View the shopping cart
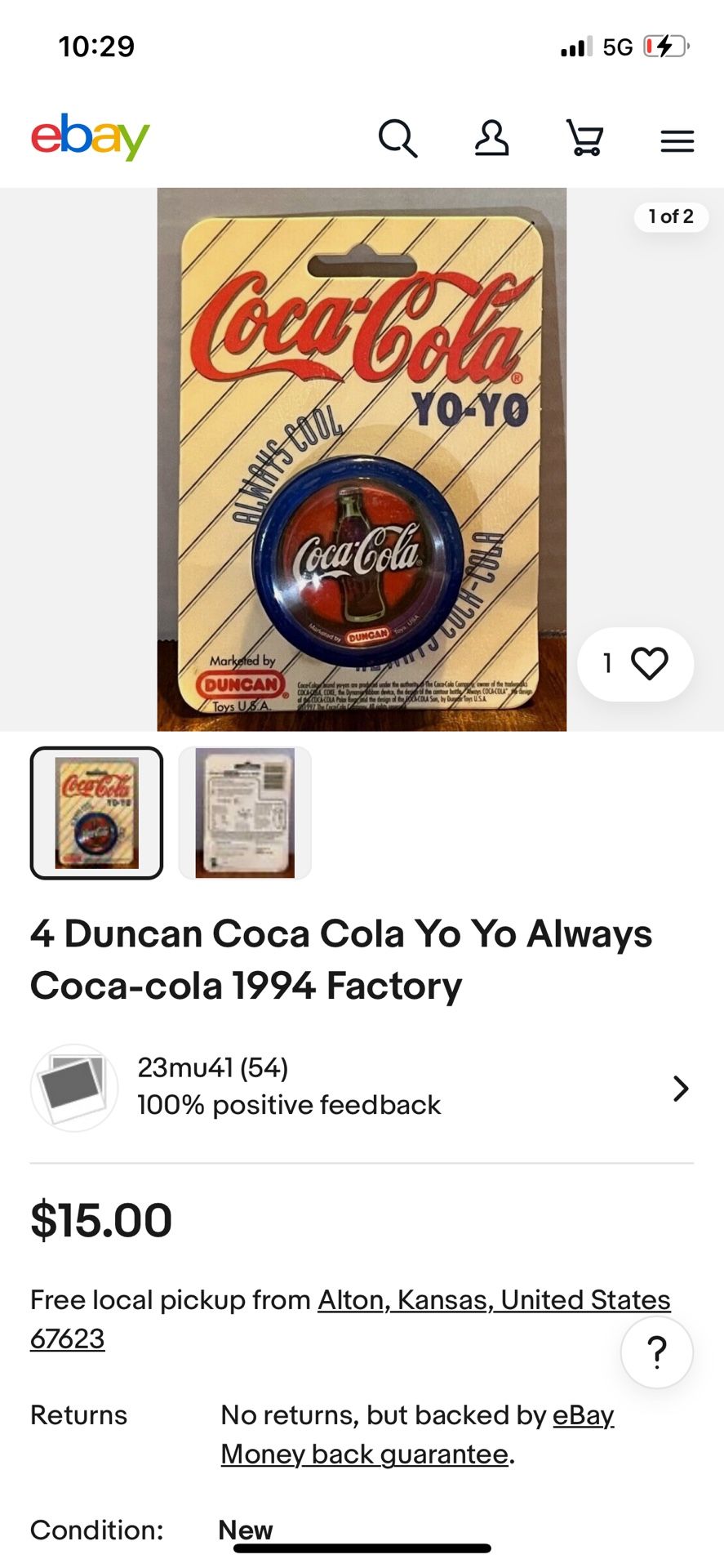This screenshot has height=1568, width=724. [x=584, y=140]
